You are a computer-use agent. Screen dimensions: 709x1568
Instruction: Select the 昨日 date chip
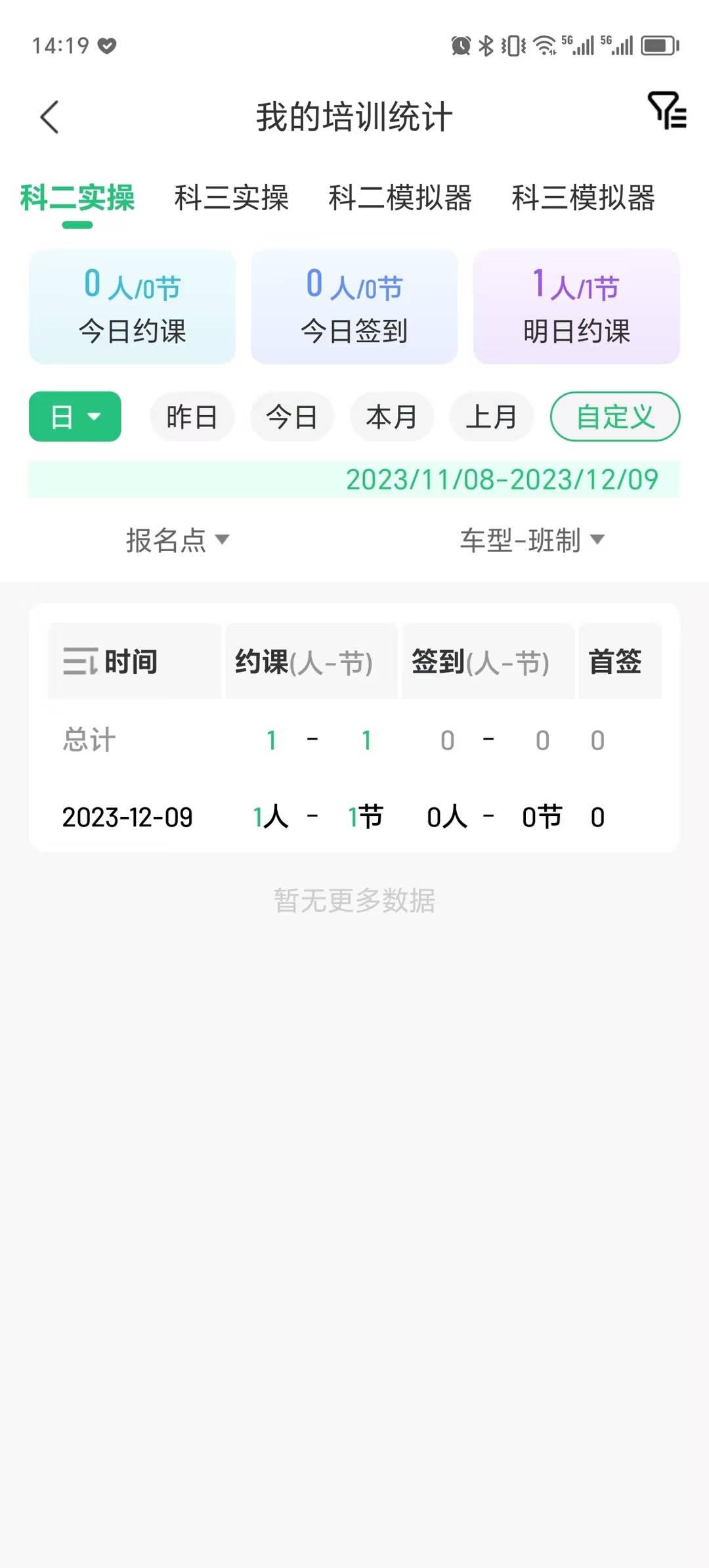point(192,416)
